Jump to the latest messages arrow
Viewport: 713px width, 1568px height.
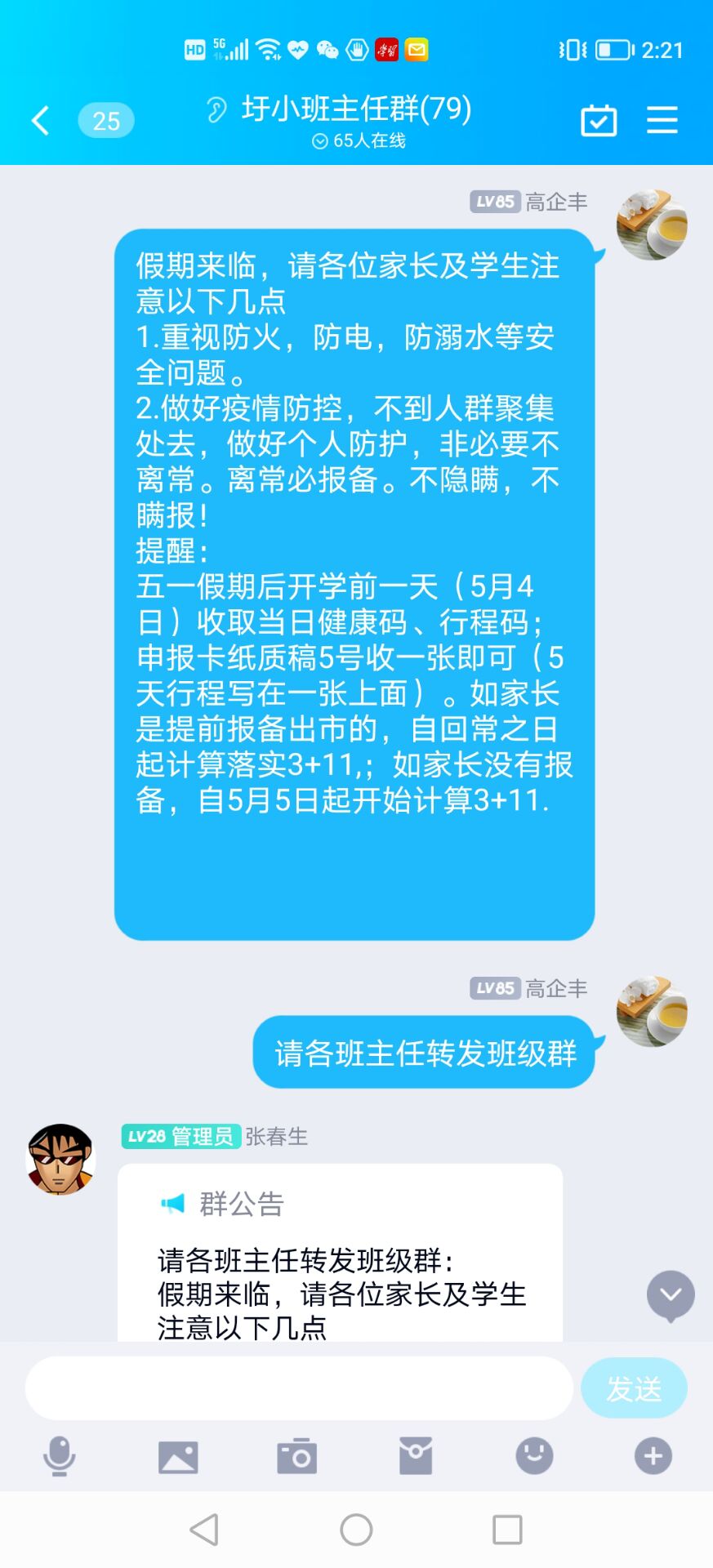(x=671, y=1295)
